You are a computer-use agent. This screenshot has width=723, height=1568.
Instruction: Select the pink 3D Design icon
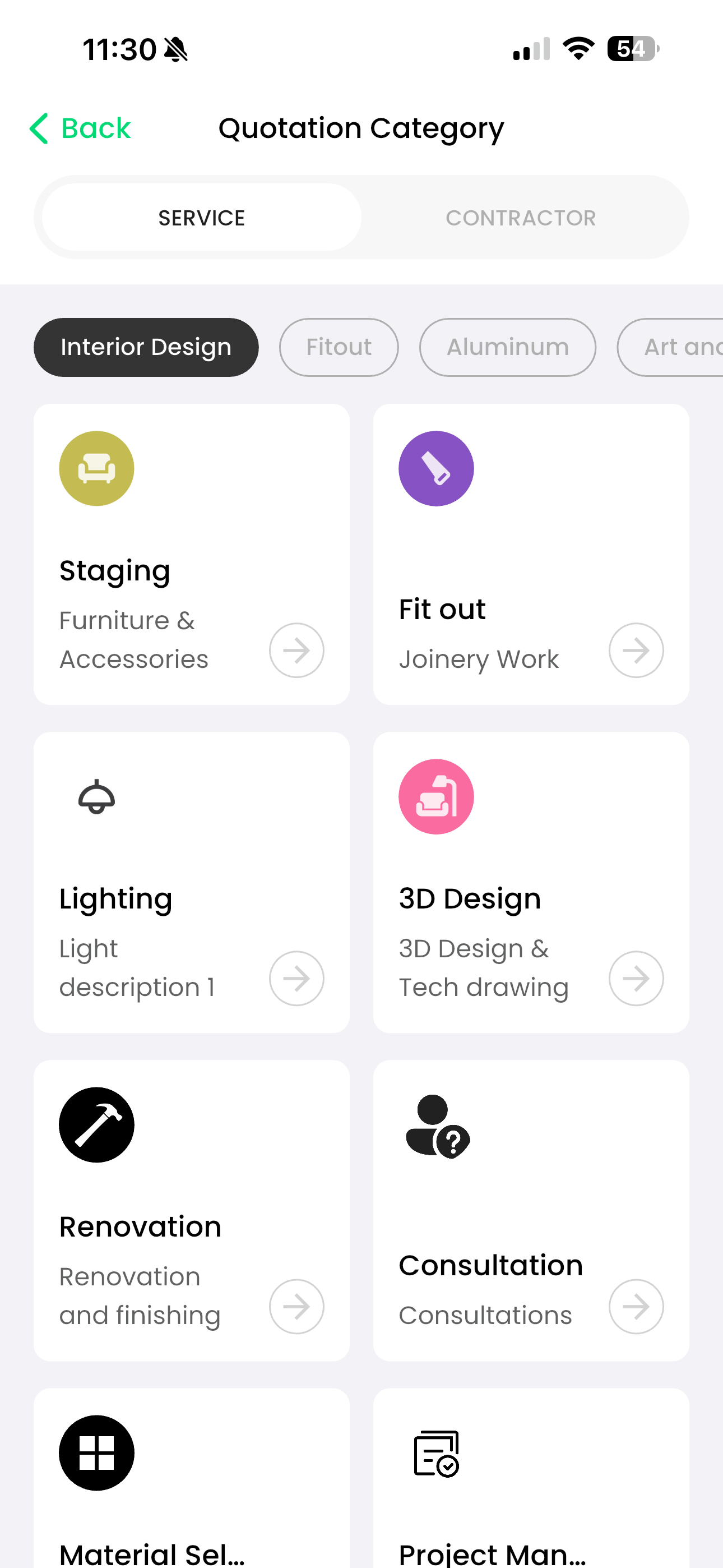435,796
